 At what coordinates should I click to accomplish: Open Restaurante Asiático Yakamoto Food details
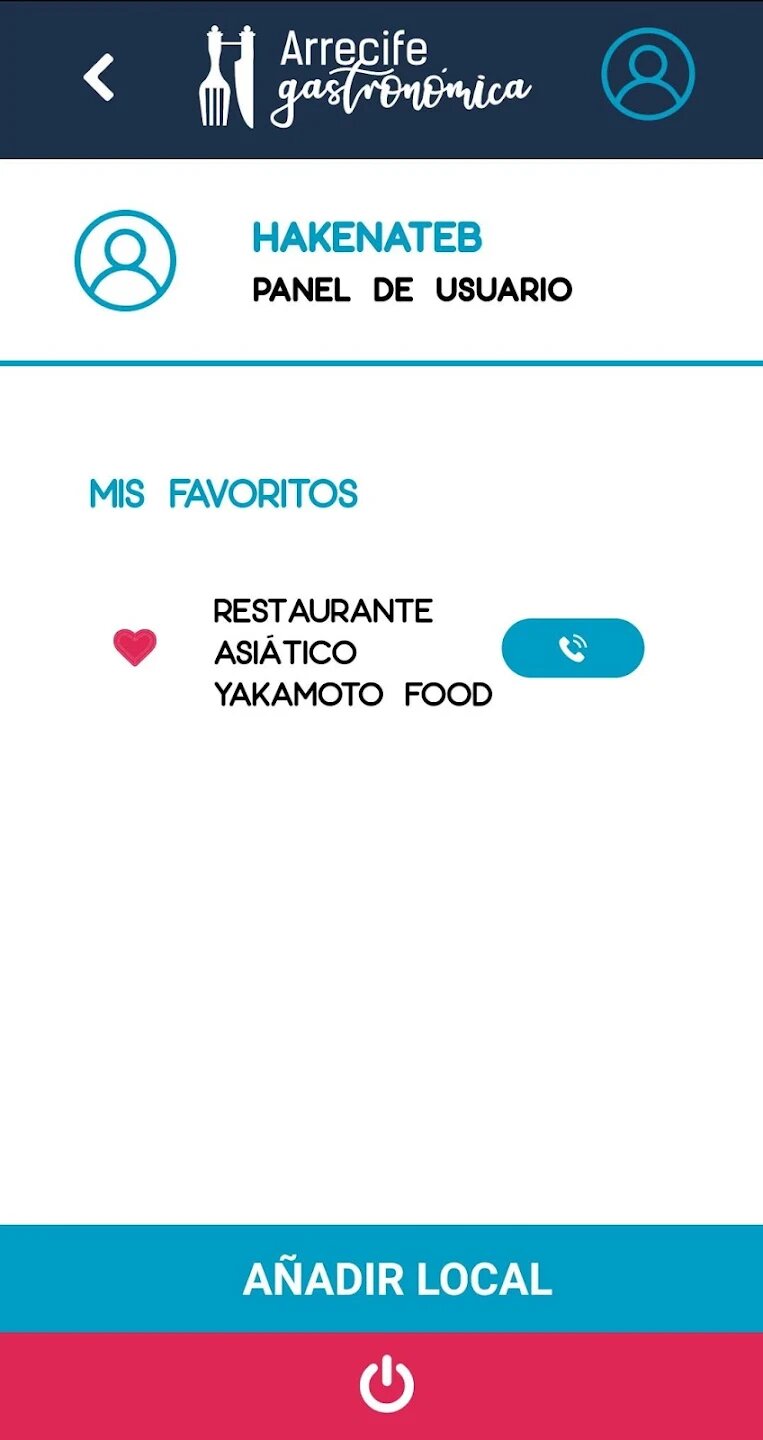tap(351, 652)
